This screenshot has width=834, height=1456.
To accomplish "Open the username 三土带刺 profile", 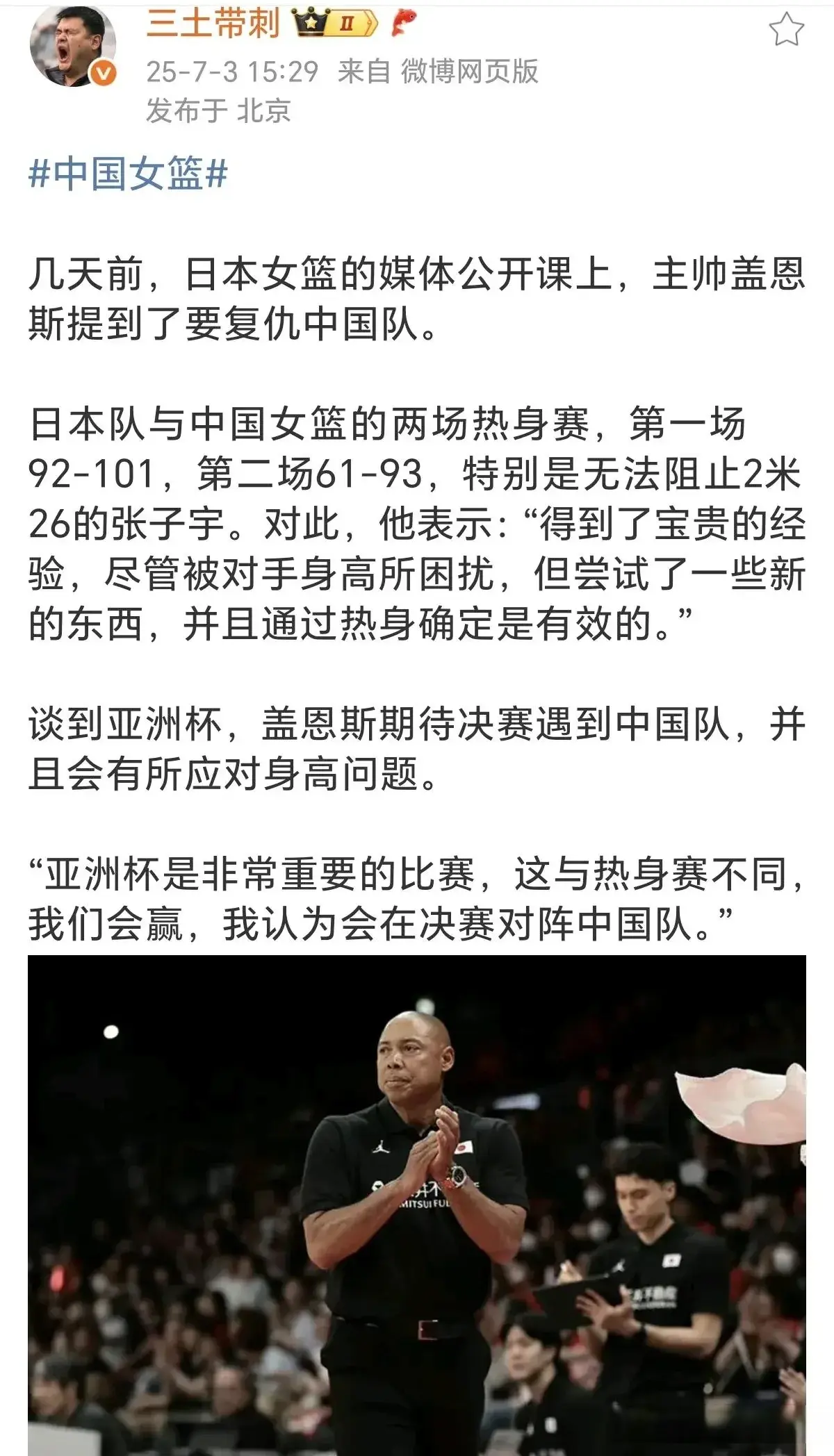I will pyautogui.click(x=213, y=24).
